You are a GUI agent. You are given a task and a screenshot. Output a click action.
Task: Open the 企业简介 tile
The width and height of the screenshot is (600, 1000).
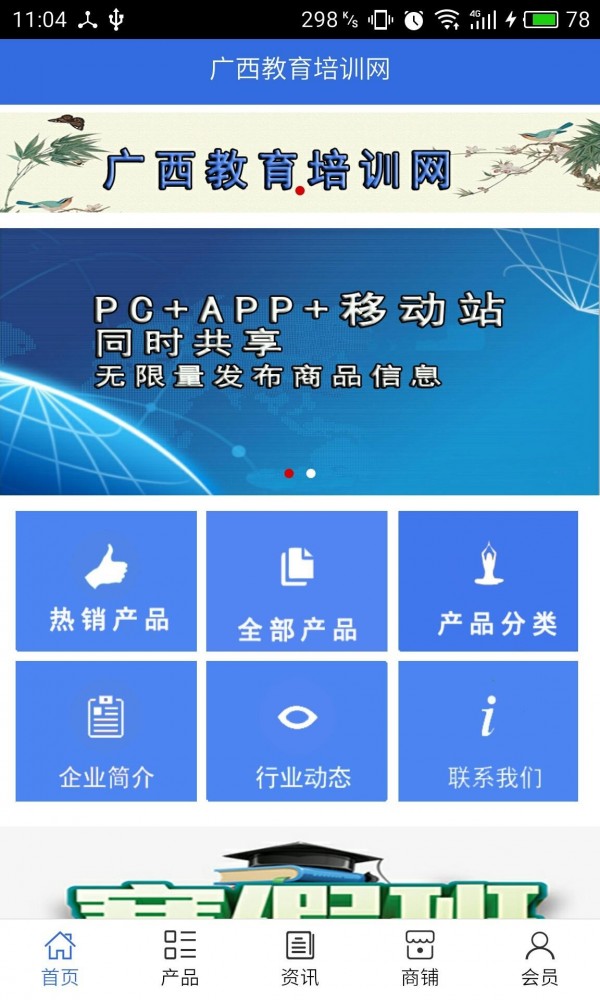pos(106,731)
